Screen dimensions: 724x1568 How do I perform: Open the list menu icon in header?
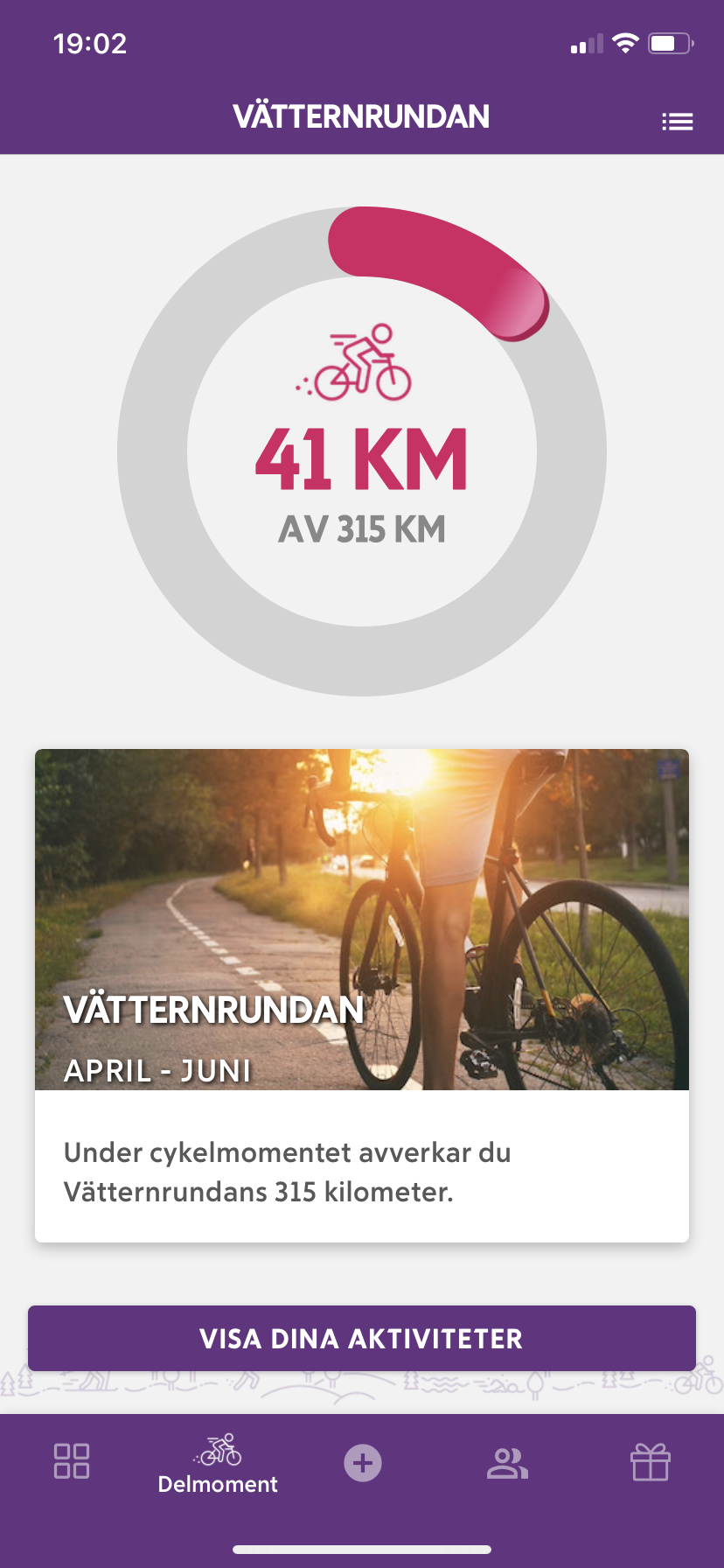(678, 122)
